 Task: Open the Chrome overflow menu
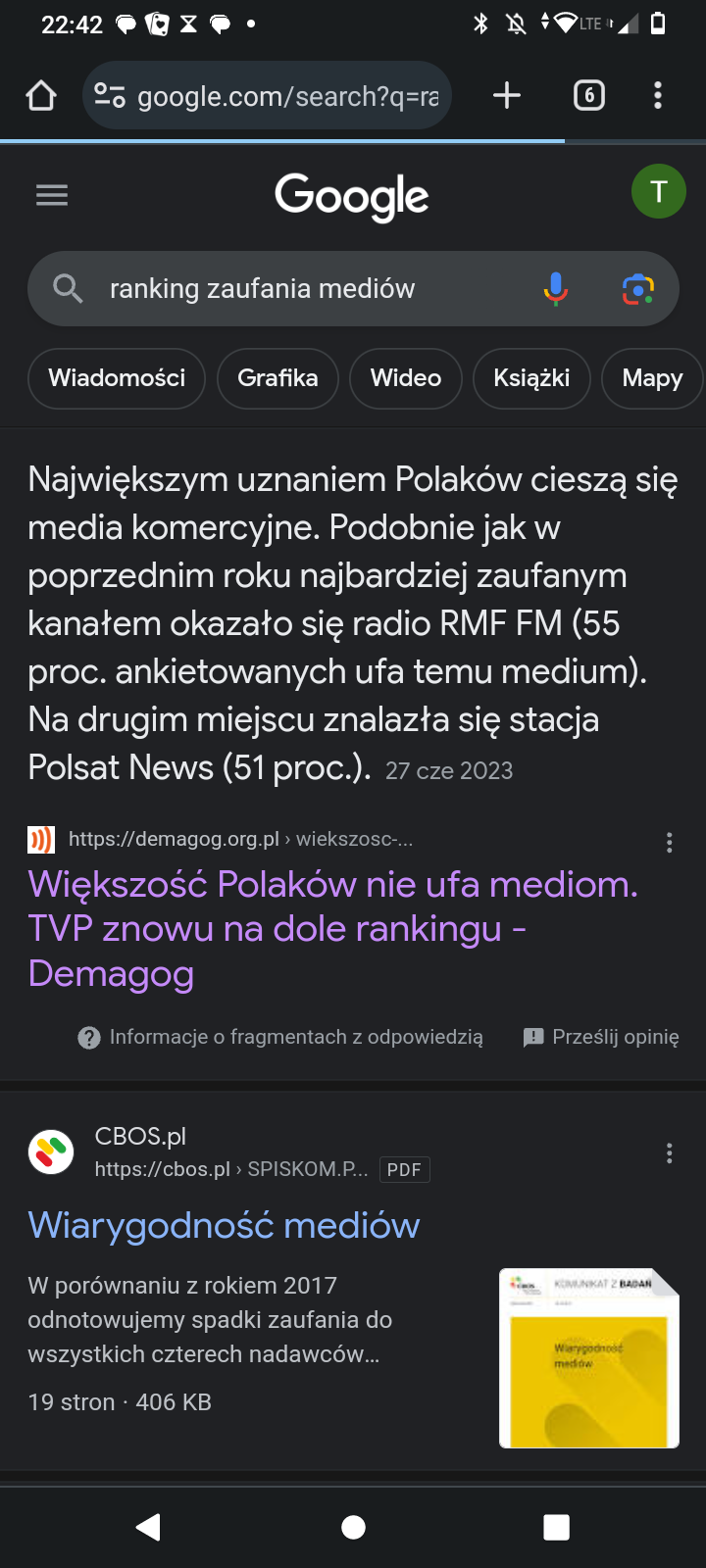[x=658, y=96]
